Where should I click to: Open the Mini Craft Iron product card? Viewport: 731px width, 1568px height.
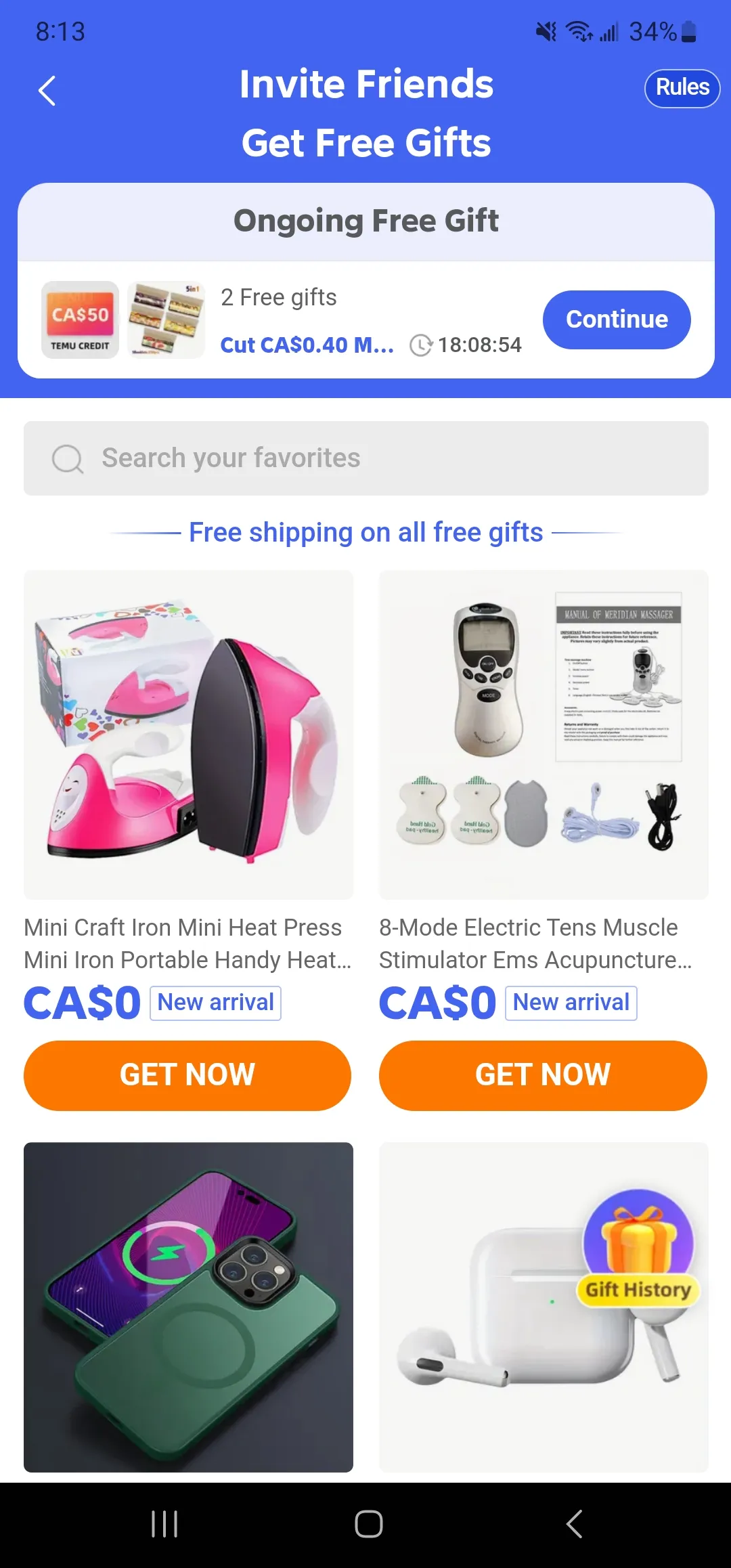coord(188,735)
